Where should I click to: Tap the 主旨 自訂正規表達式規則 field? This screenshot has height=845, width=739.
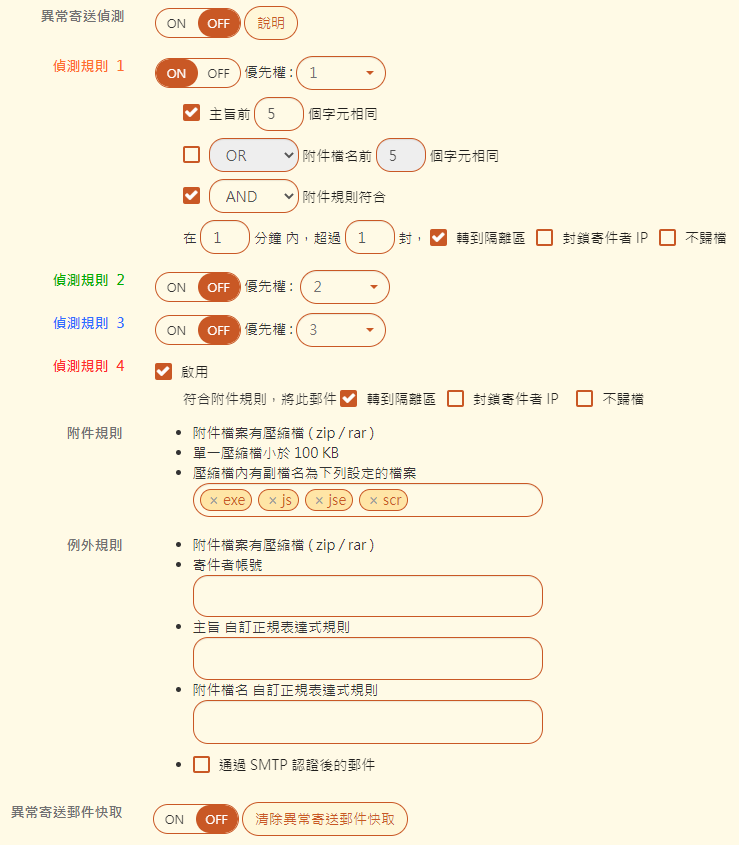tap(367, 658)
